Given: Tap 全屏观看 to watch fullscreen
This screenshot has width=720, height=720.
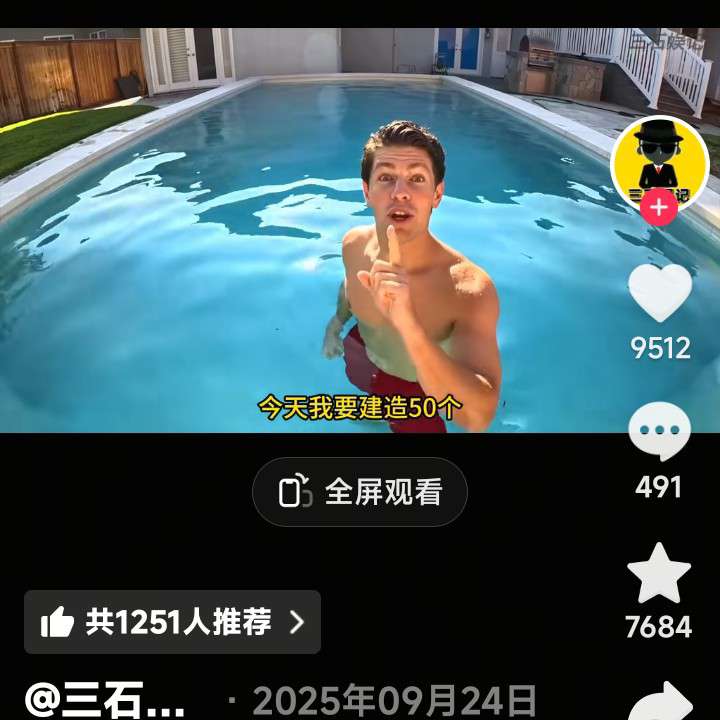Looking at the screenshot, I should (x=360, y=492).
